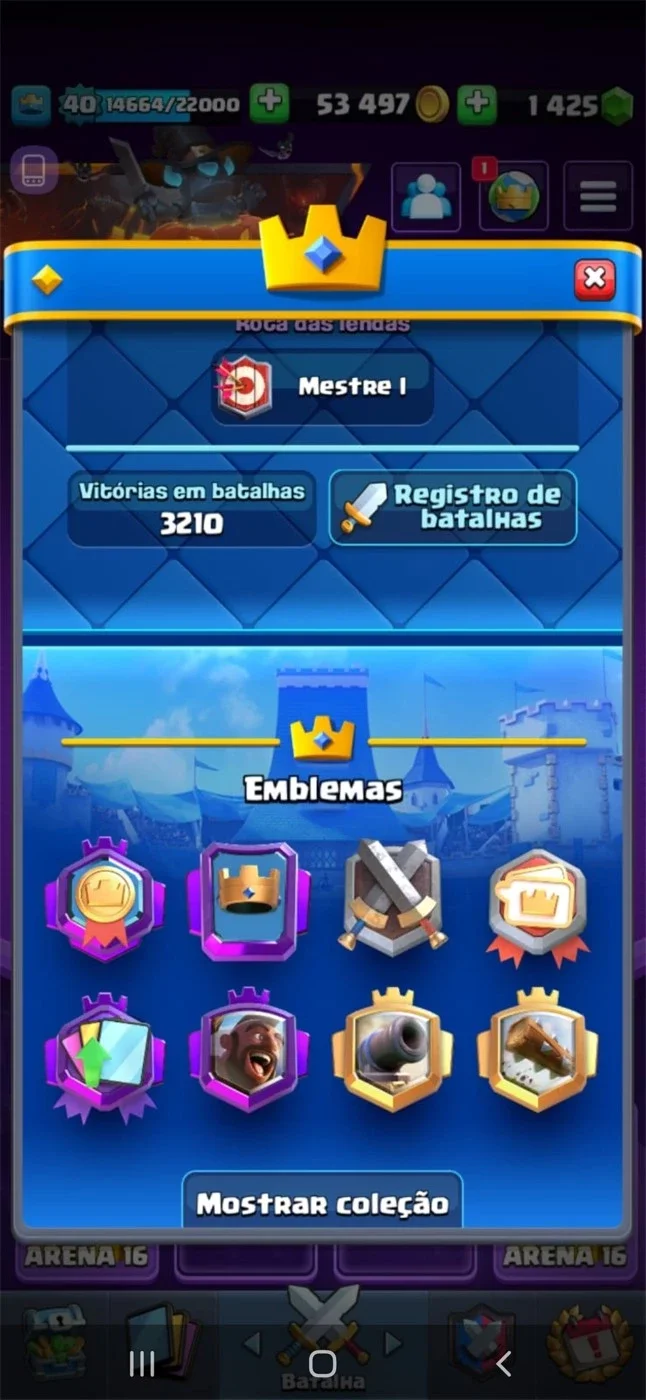This screenshot has width=646, height=1400.
Task: Open the friends social icon
Action: pyautogui.click(x=425, y=196)
